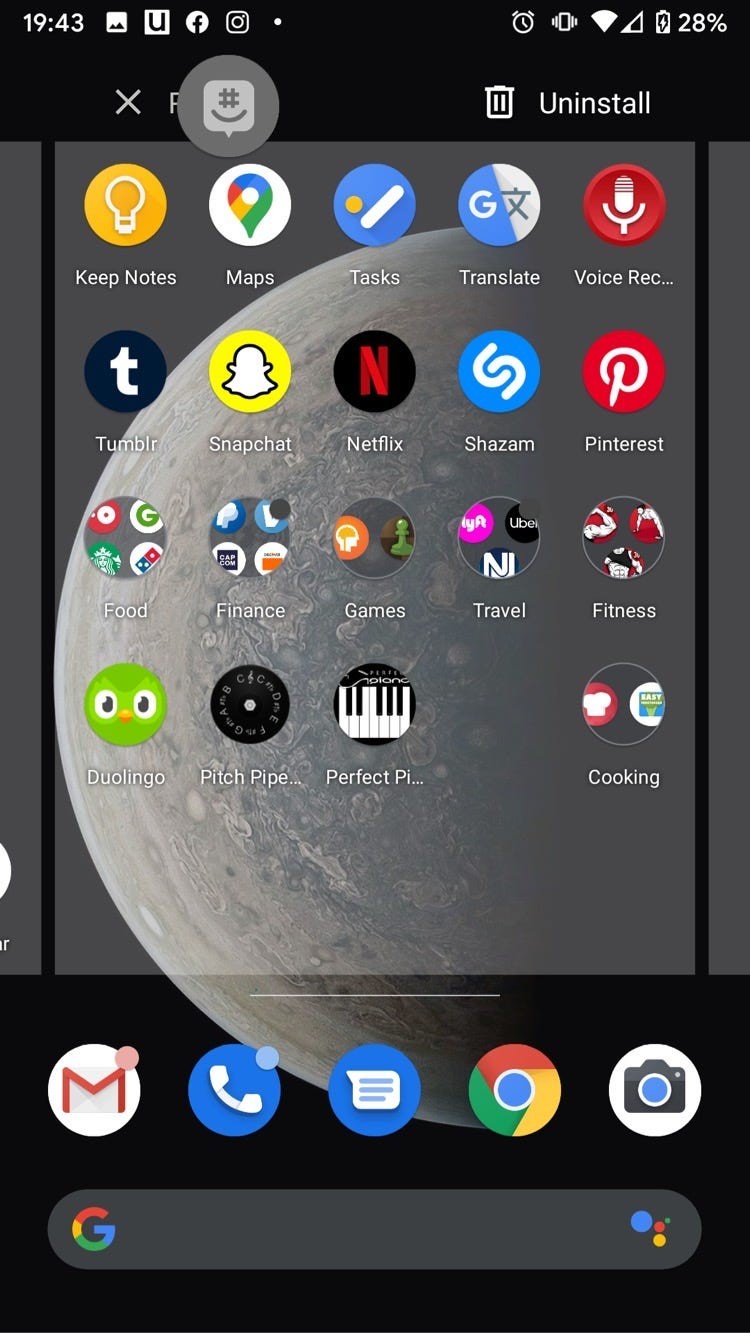Open the Tasks app
The image size is (750, 1333).
tap(374, 204)
